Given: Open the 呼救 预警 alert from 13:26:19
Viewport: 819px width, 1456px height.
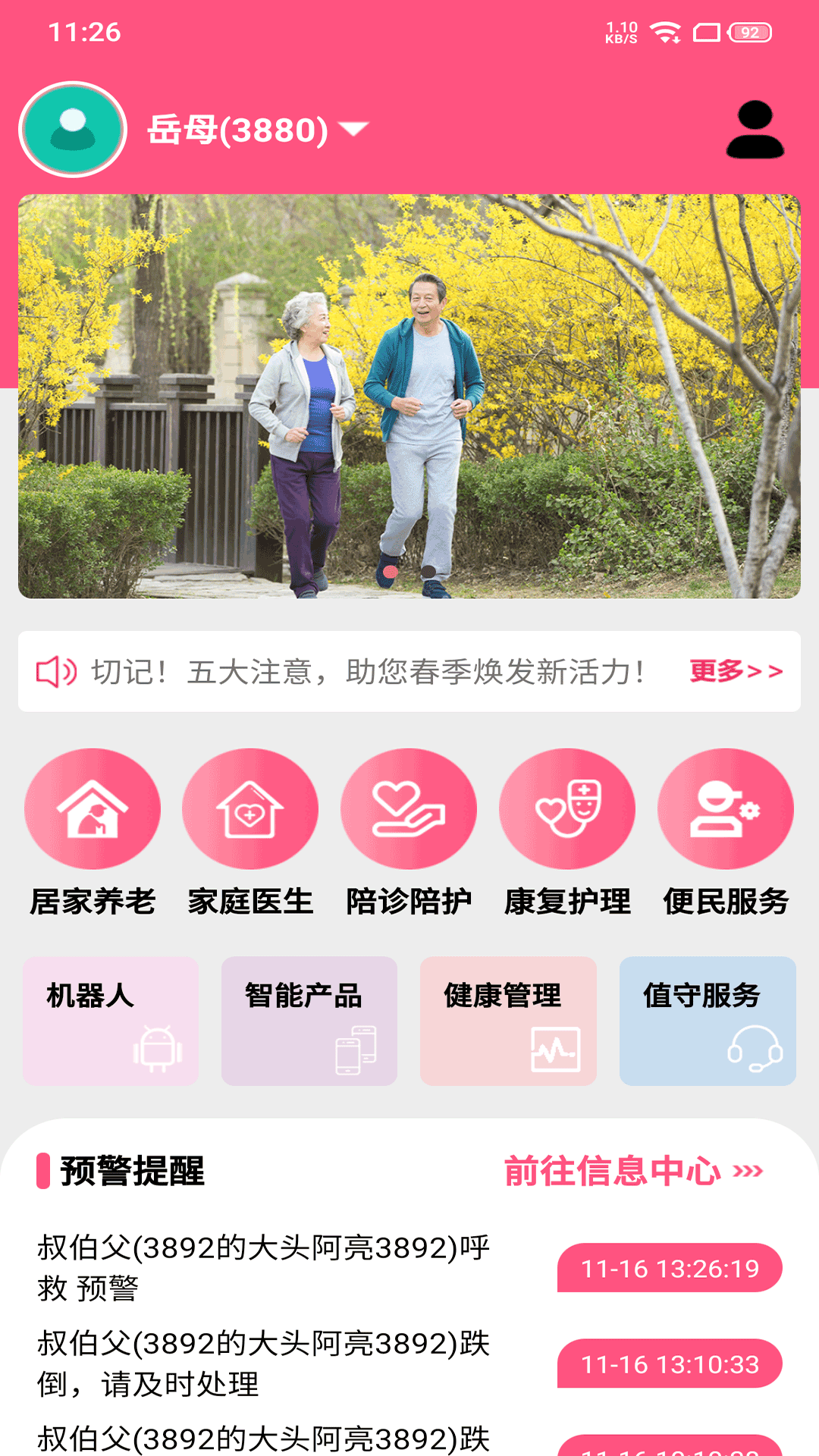Looking at the screenshot, I should (x=264, y=1267).
